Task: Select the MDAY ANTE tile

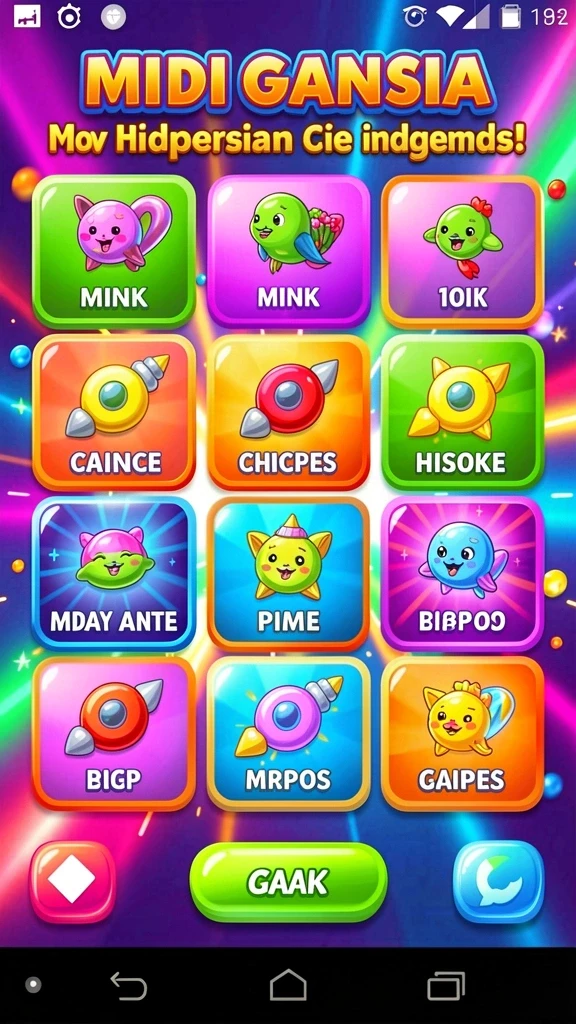Action: click(x=114, y=573)
